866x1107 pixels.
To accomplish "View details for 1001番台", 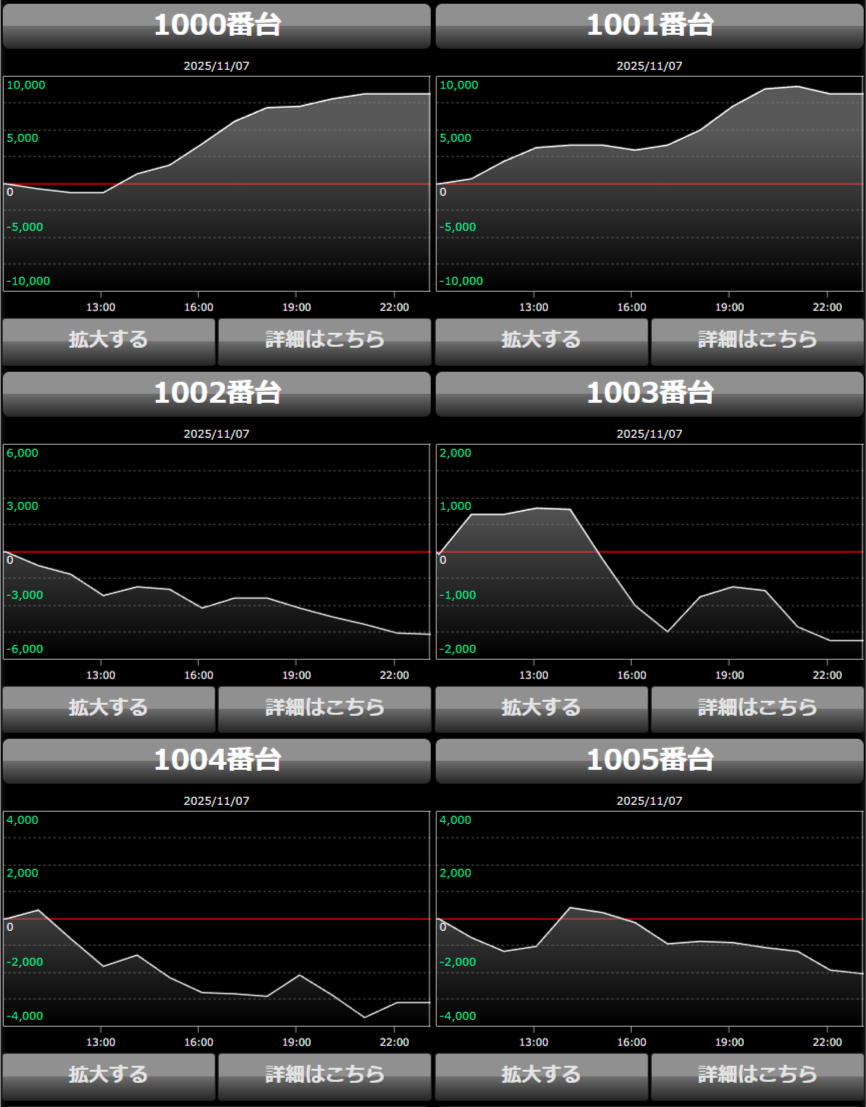I will (757, 340).
